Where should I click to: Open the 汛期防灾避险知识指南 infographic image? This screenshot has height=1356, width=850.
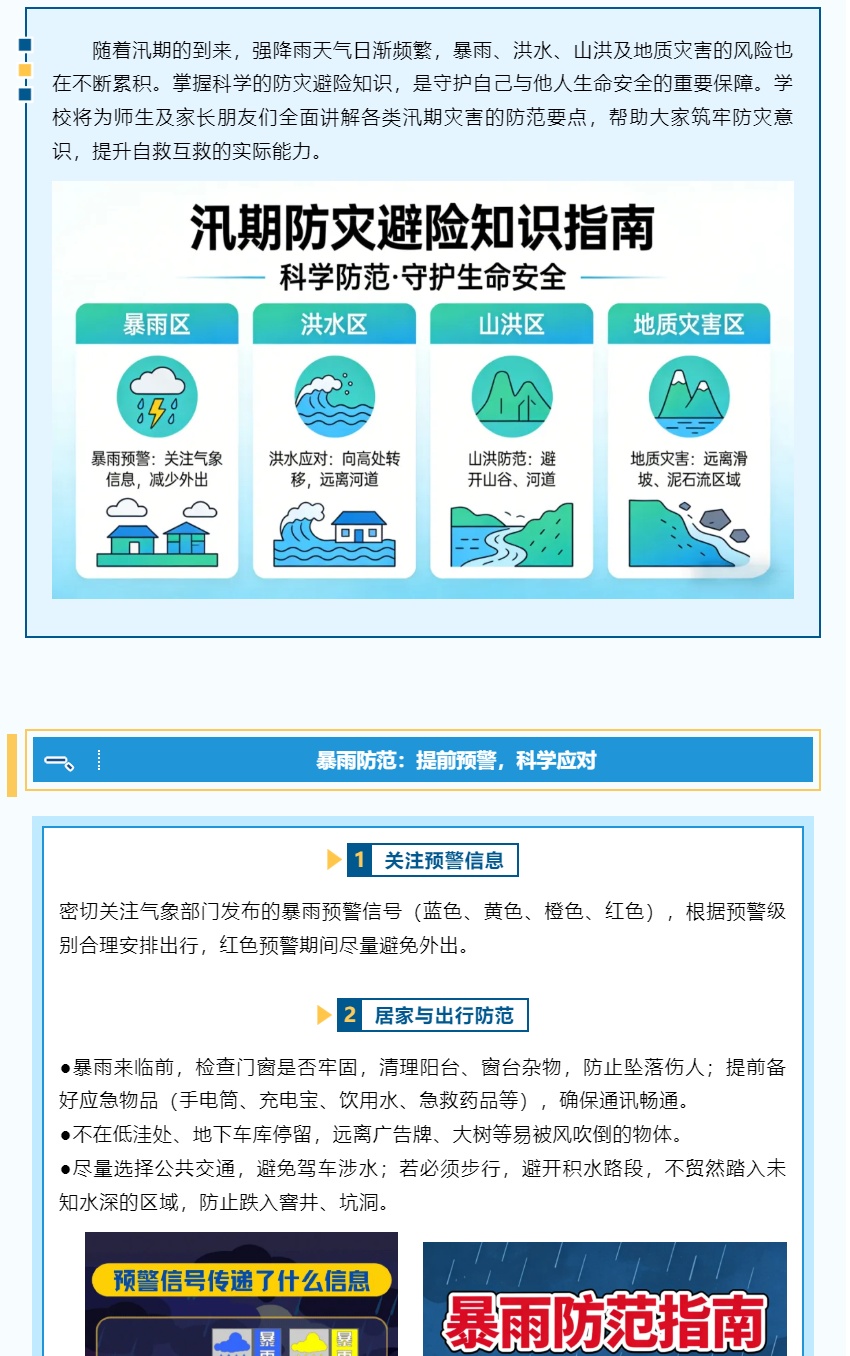click(x=422, y=390)
